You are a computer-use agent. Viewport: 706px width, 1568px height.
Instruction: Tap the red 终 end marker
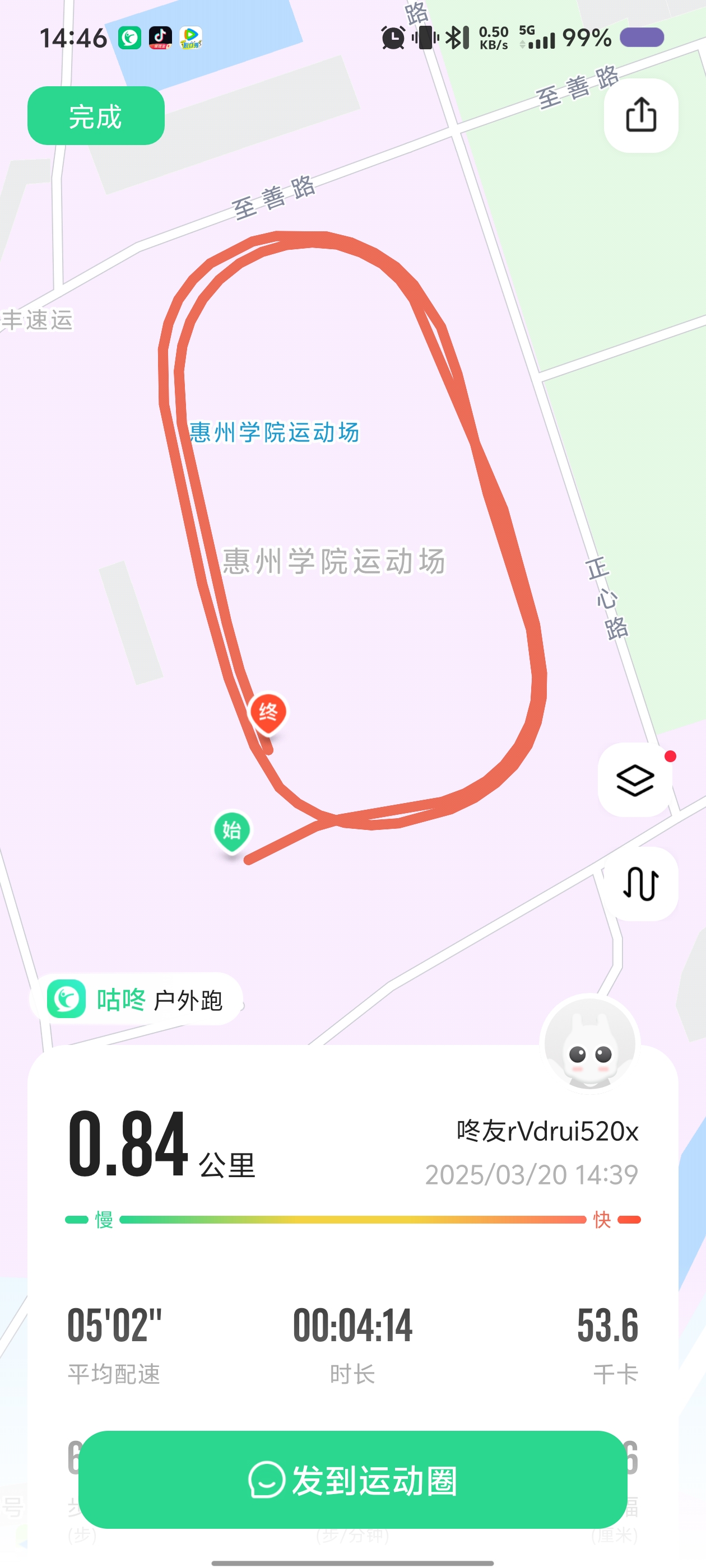(268, 712)
